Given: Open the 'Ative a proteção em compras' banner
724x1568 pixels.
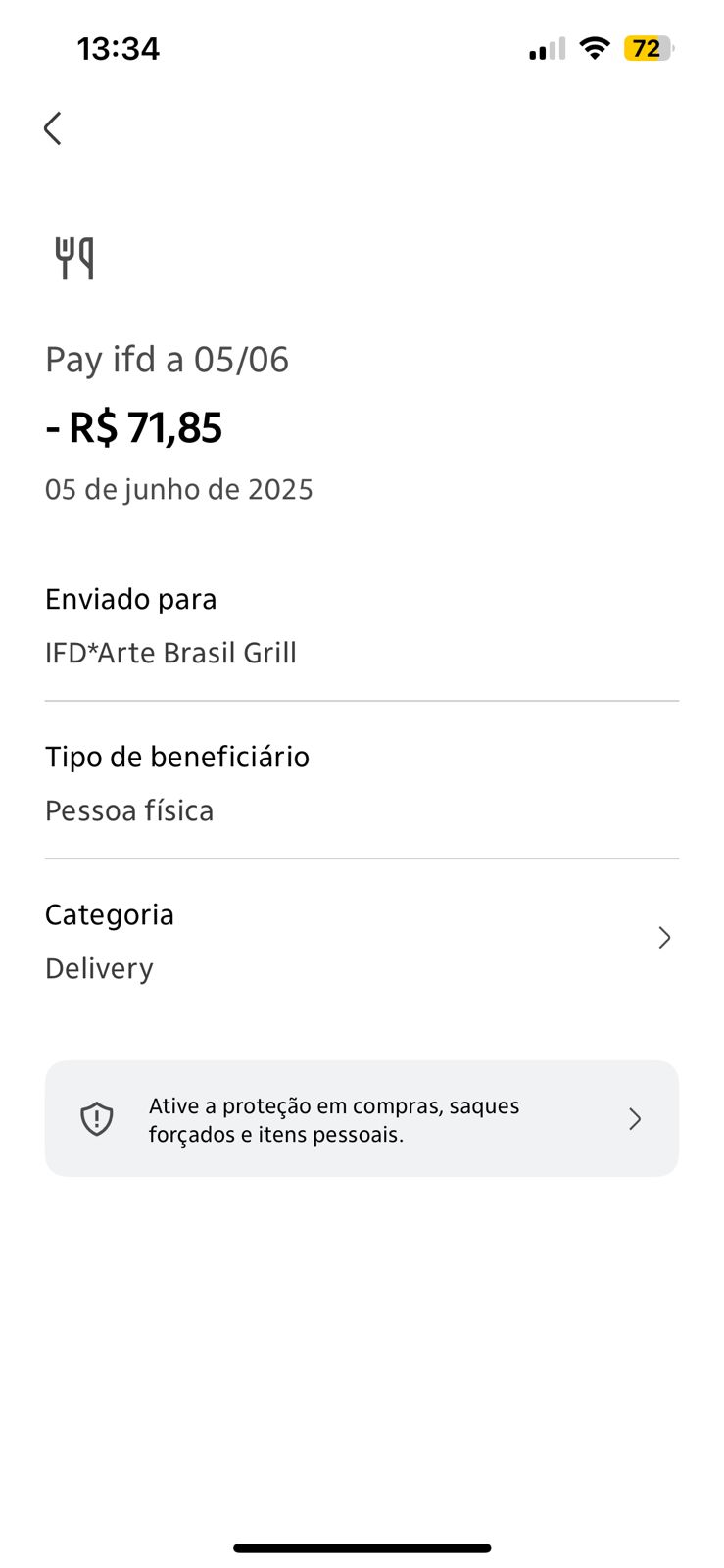Looking at the screenshot, I should tap(361, 1119).
